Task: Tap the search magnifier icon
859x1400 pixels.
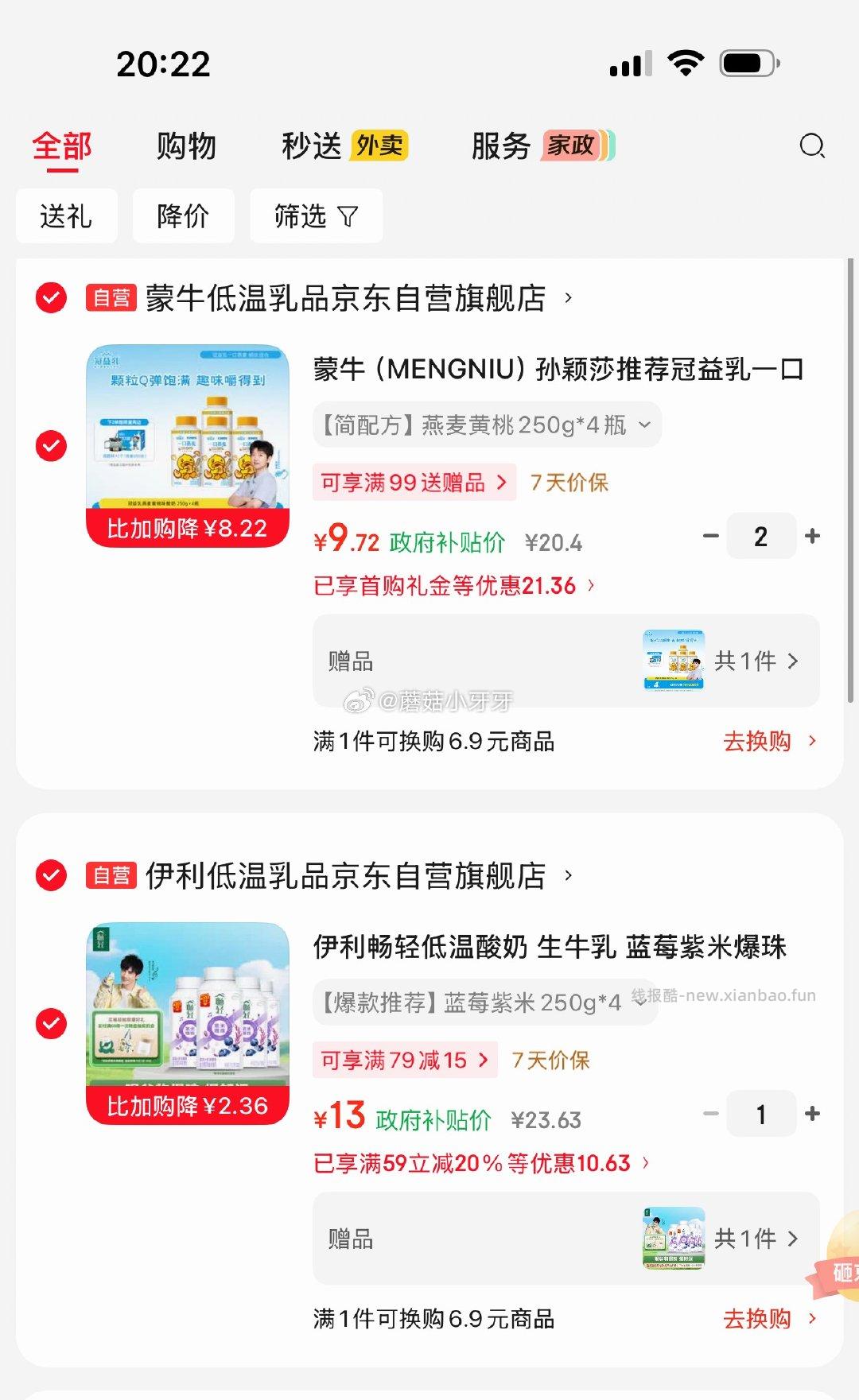Action: pos(812,146)
